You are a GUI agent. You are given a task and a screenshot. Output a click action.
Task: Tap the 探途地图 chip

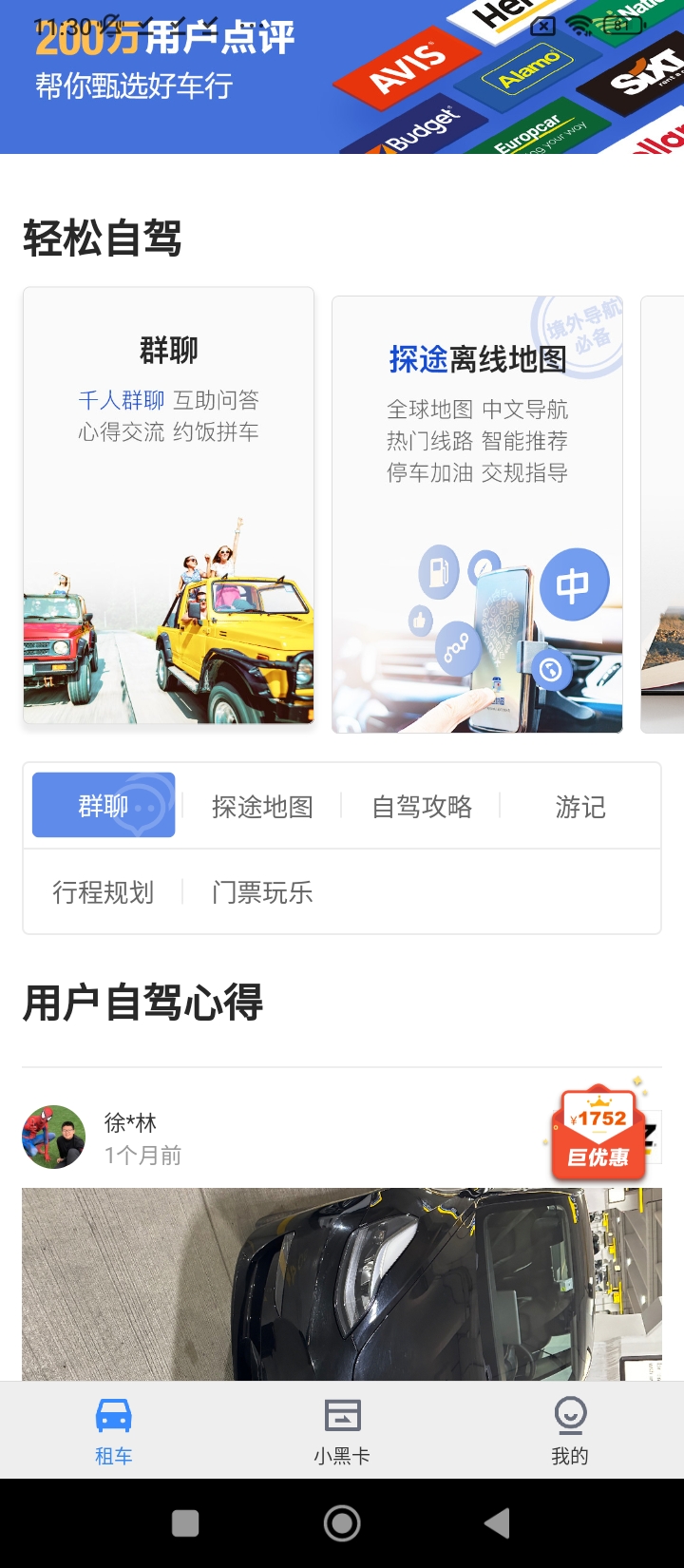[x=262, y=807]
